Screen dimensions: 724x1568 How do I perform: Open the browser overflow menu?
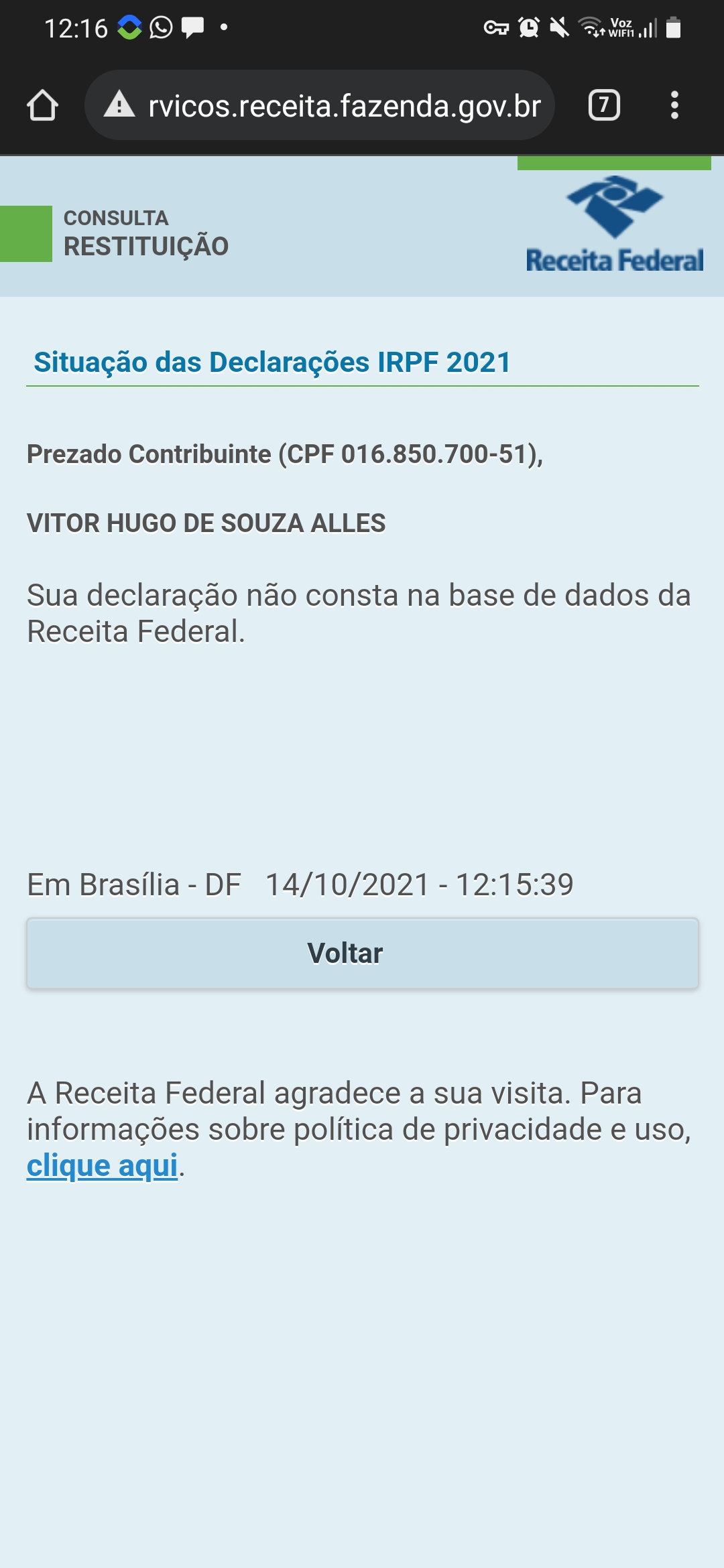674,105
